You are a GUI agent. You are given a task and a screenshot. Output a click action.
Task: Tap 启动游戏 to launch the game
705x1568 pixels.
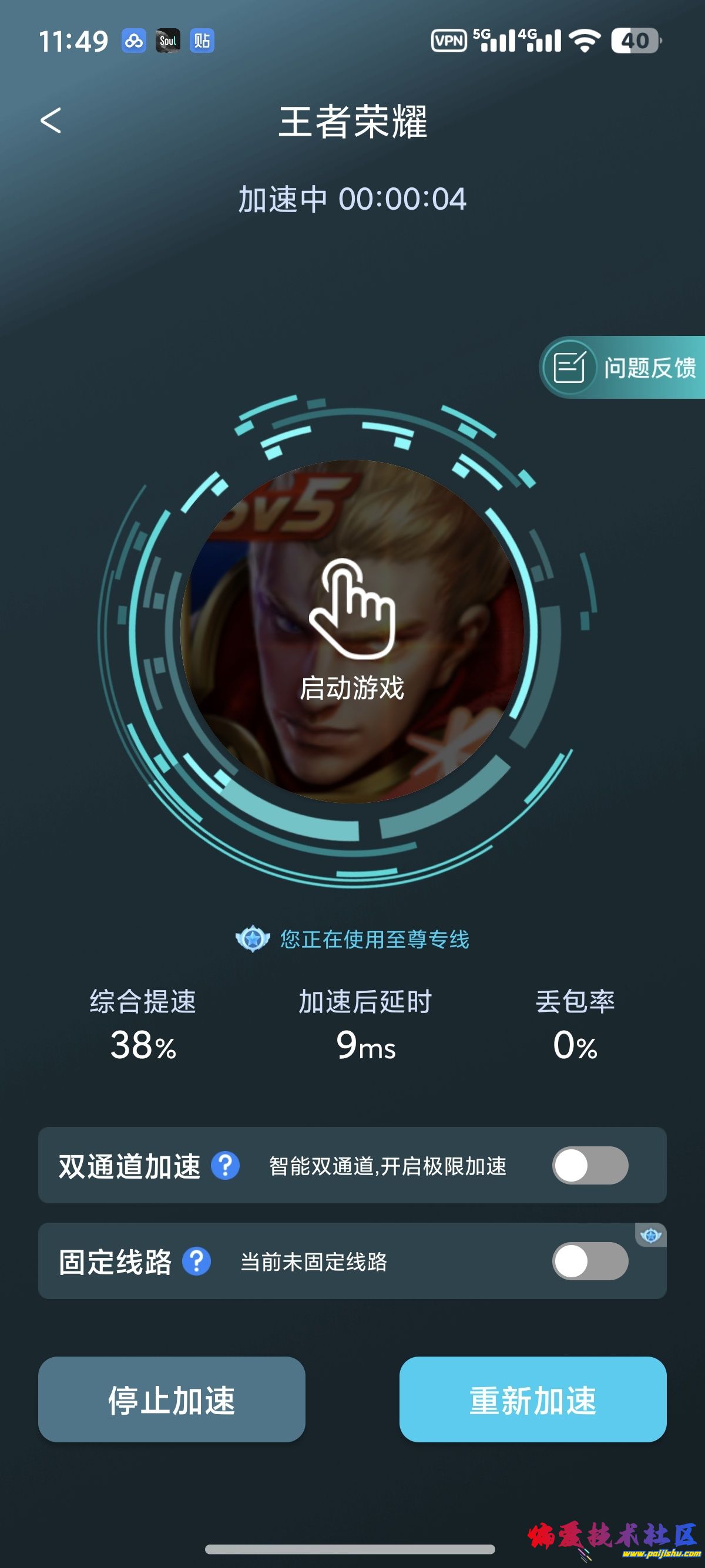pos(352,632)
